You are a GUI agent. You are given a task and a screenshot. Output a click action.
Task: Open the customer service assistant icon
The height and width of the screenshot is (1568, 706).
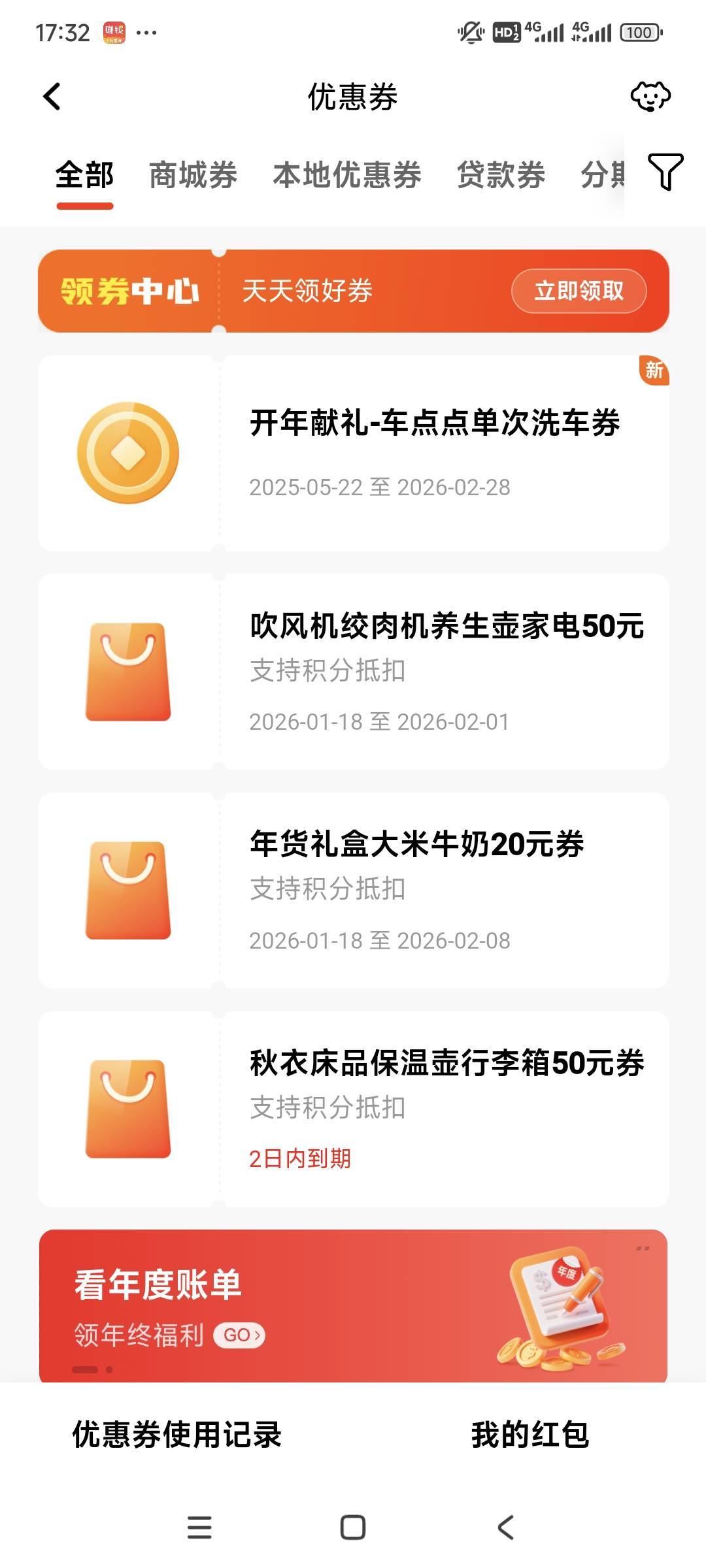[x=650, y=97]
